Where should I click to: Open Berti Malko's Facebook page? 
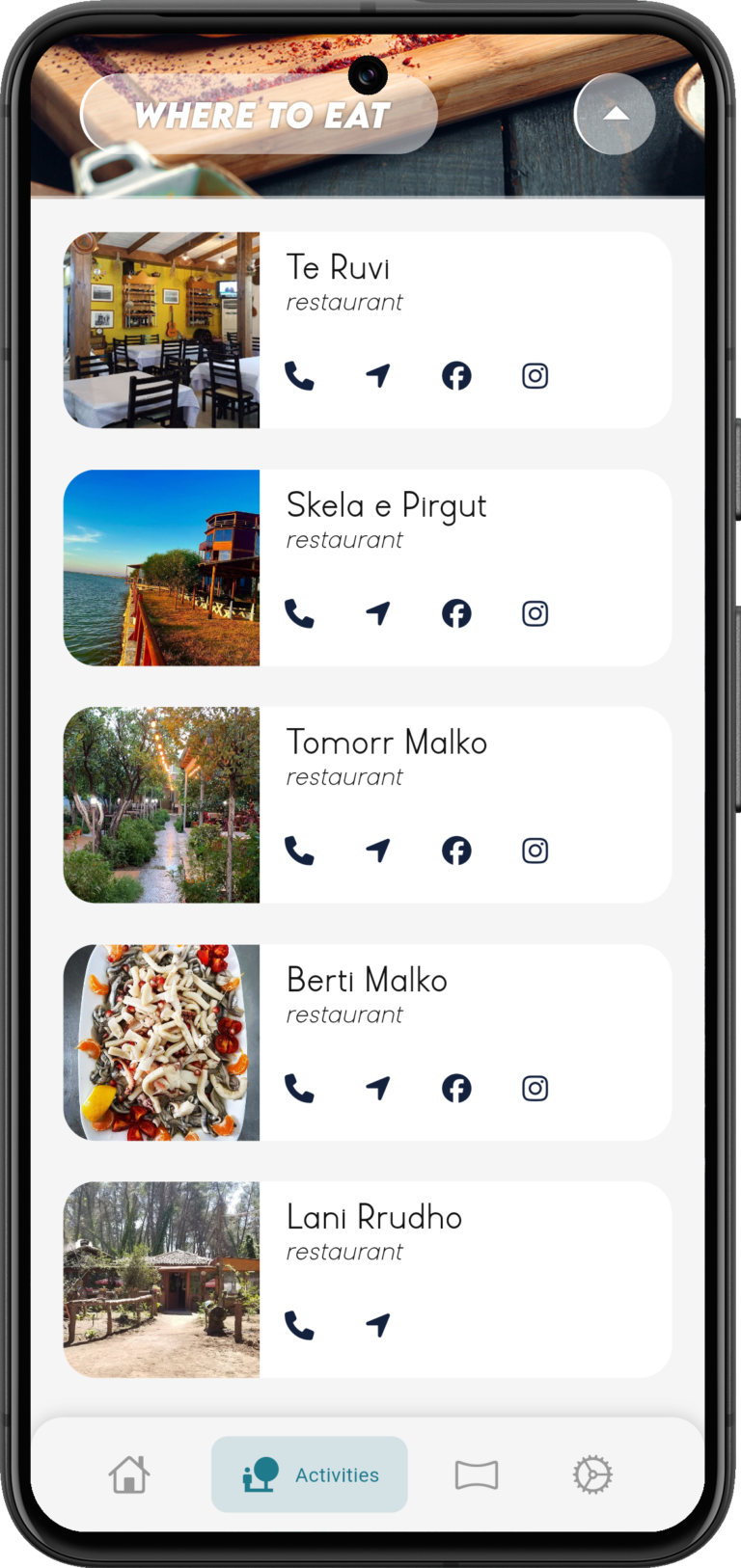[x=456, y=1089]
